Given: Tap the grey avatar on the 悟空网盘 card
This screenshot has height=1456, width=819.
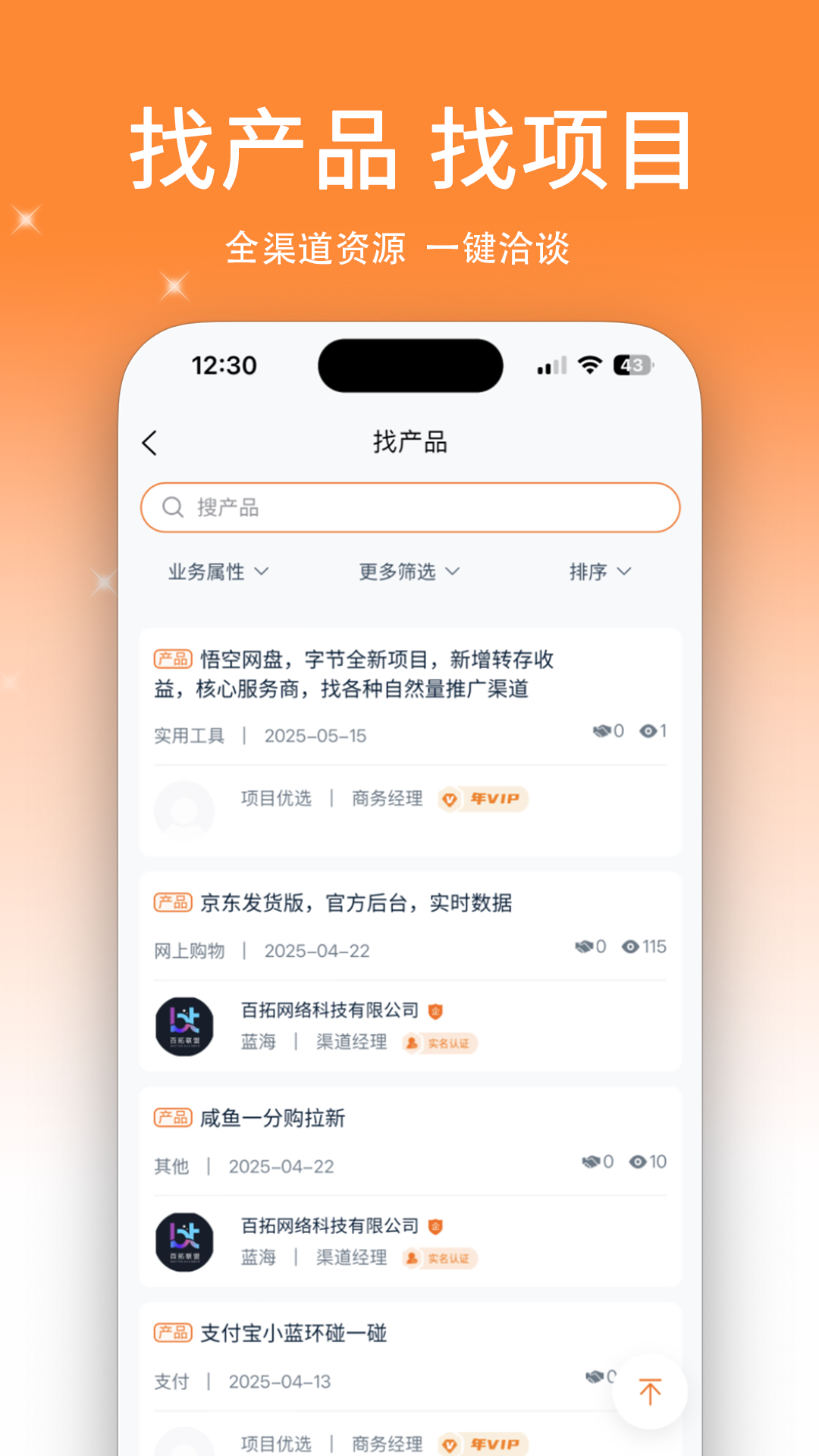Looking at the screenshot, I should 185,811.
